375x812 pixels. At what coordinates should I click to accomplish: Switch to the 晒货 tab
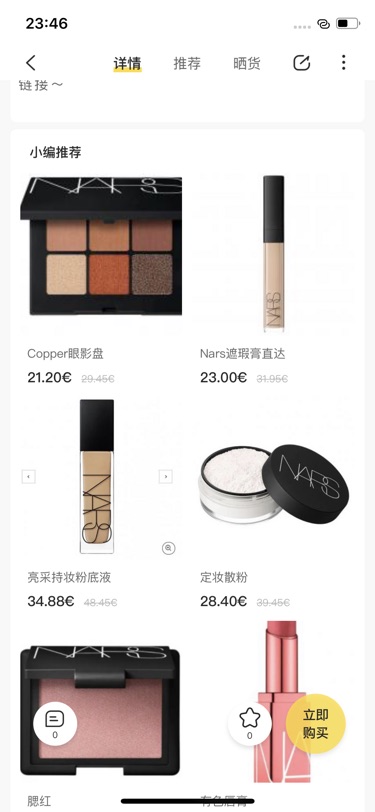(x=247, y=64)
